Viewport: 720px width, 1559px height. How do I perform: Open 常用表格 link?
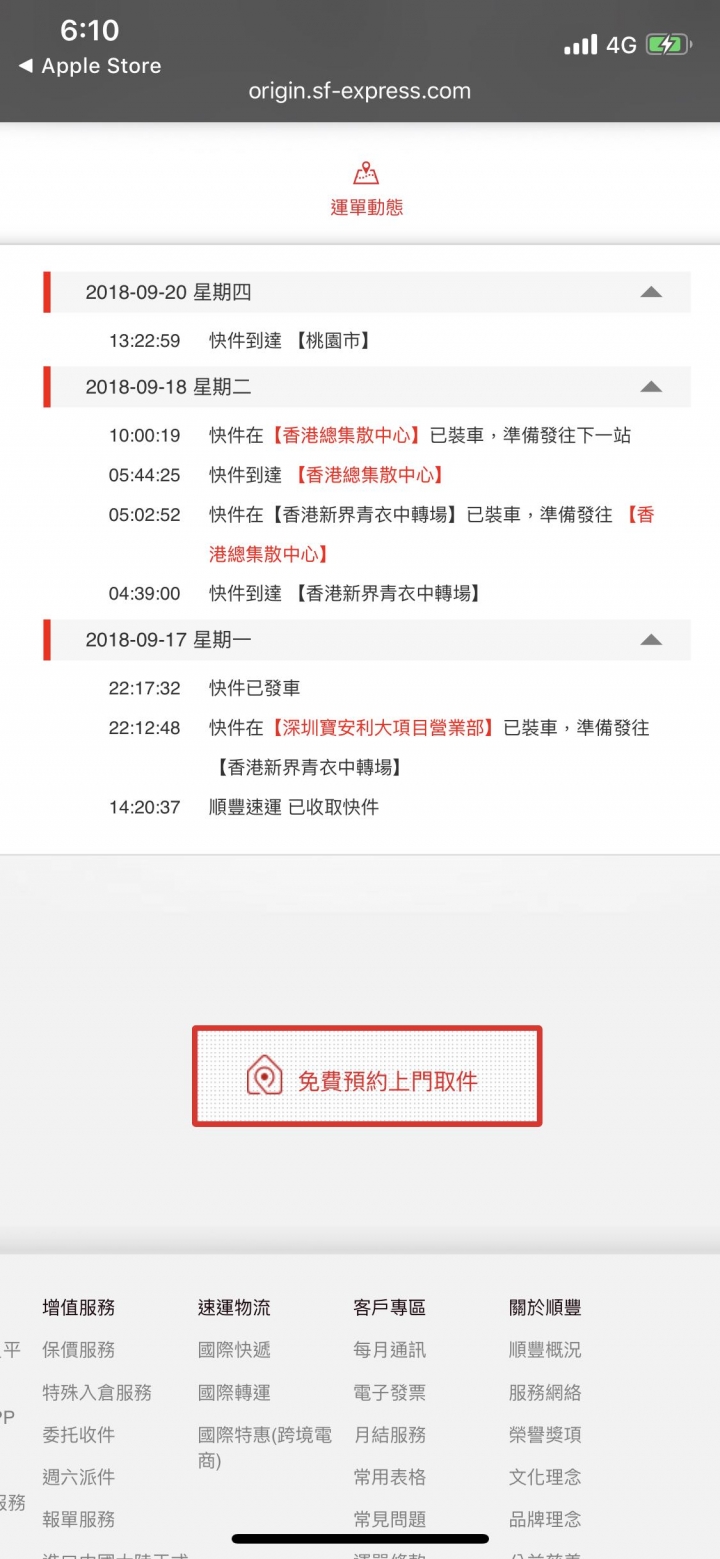click(389, 1477)
